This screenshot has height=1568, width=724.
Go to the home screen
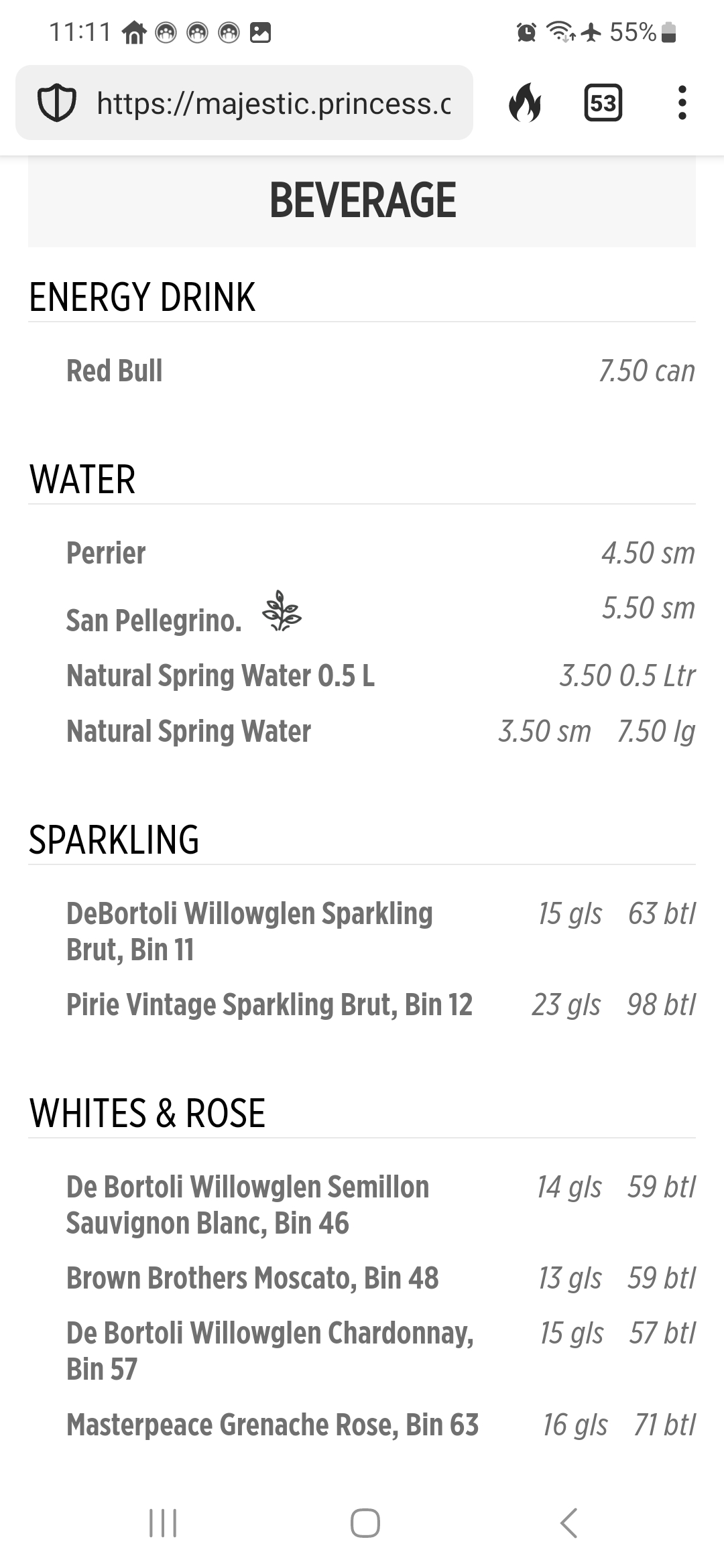365,1522
